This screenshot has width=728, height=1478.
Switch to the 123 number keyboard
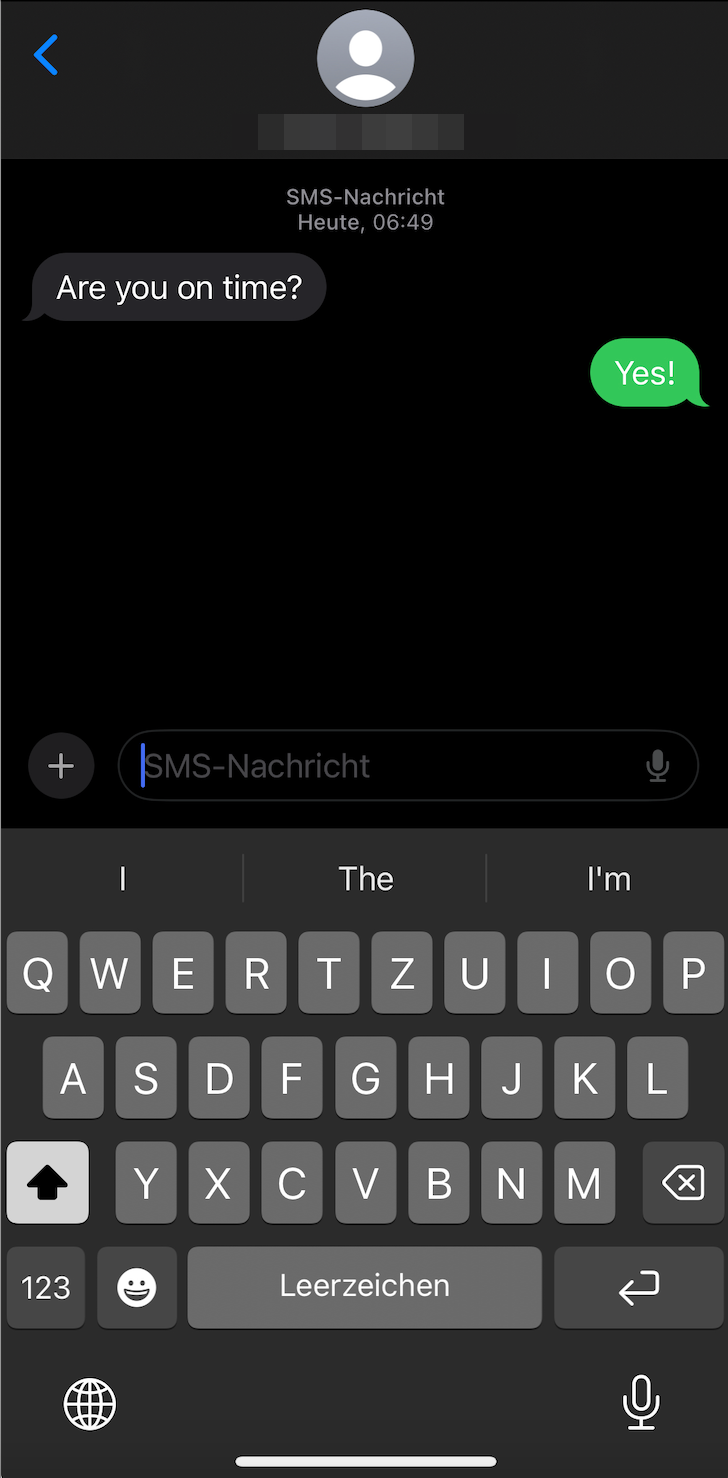pos(45,1288)
